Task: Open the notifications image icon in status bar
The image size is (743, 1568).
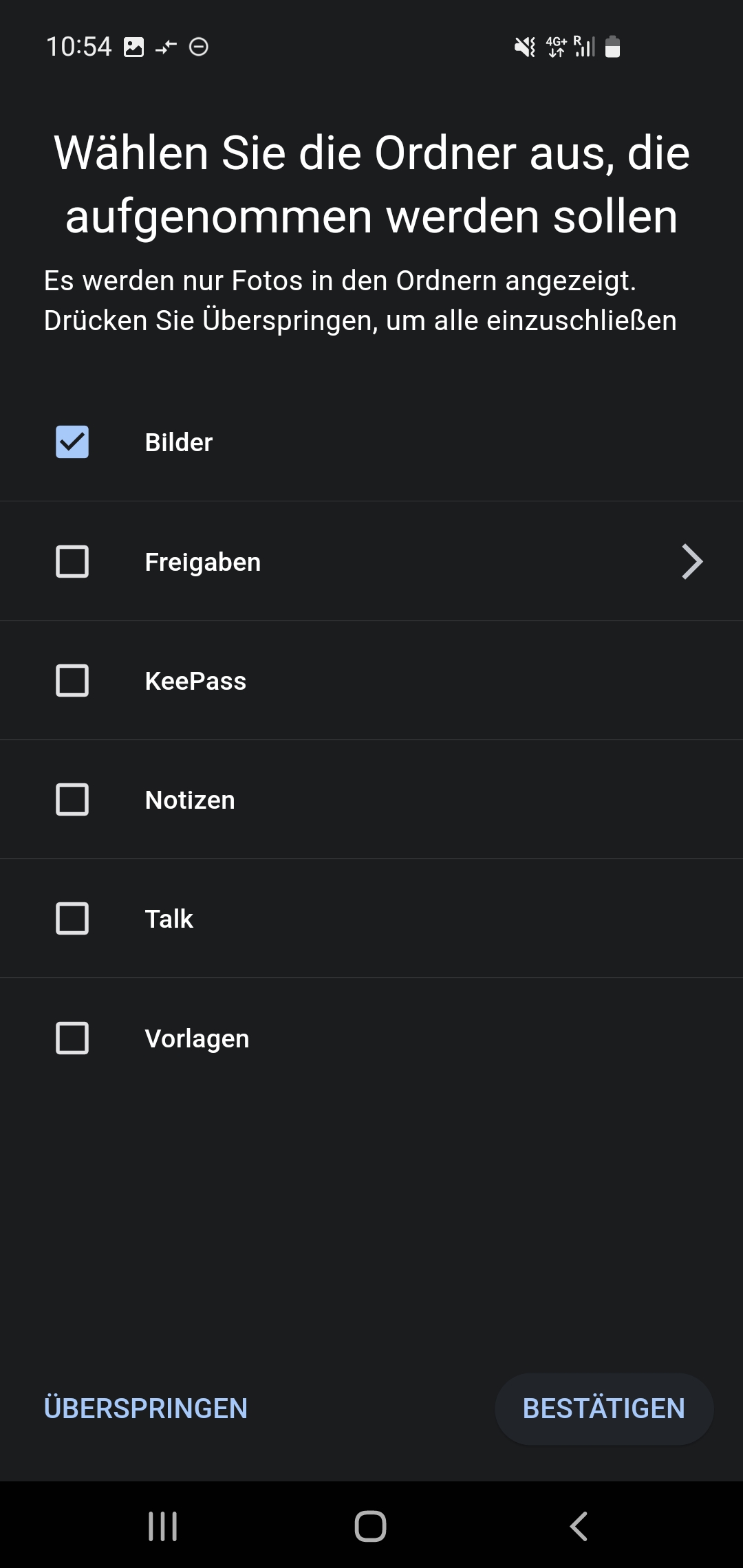Action: pos(135,46)
